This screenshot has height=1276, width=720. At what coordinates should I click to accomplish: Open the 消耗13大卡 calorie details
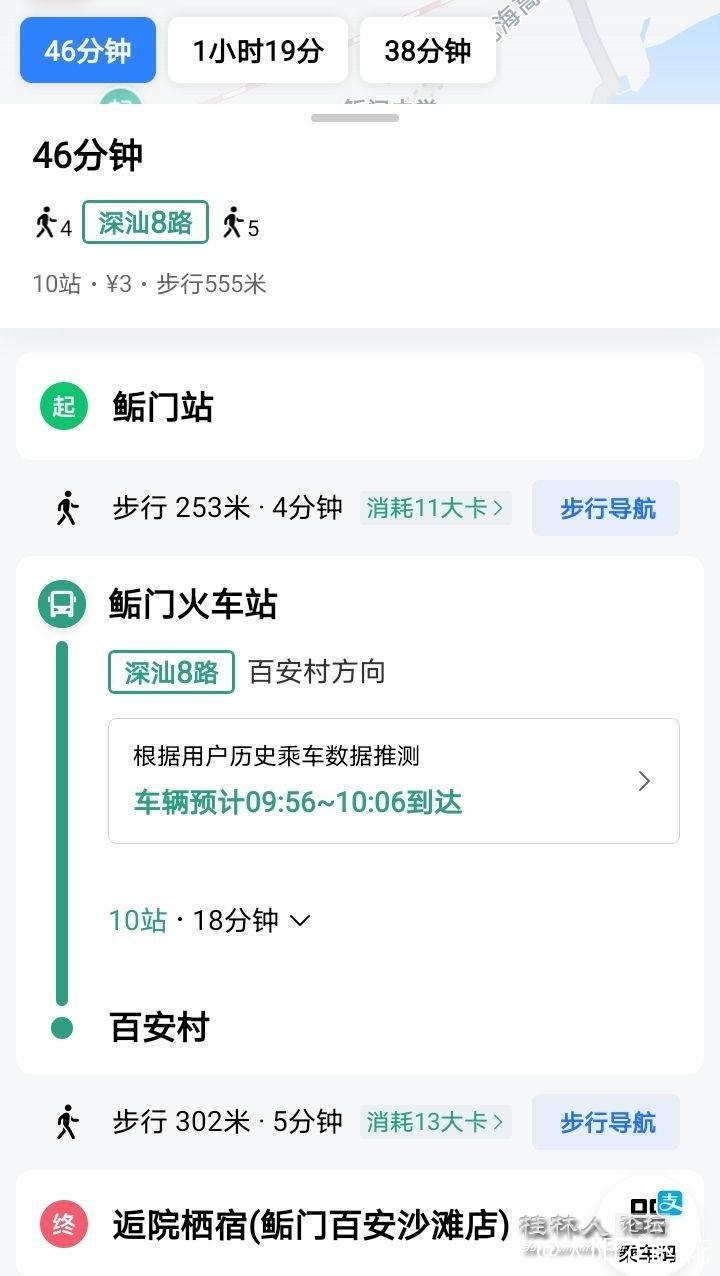435,1122
